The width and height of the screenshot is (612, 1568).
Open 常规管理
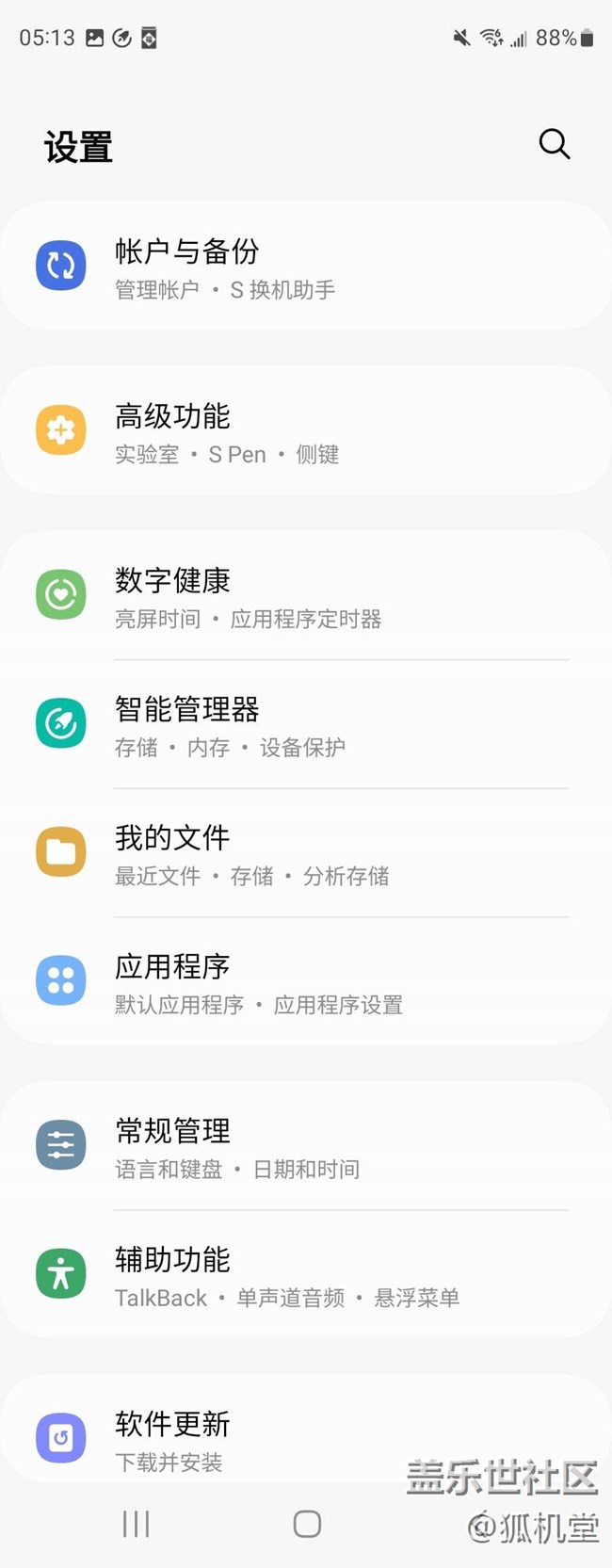click(305, 1147)
